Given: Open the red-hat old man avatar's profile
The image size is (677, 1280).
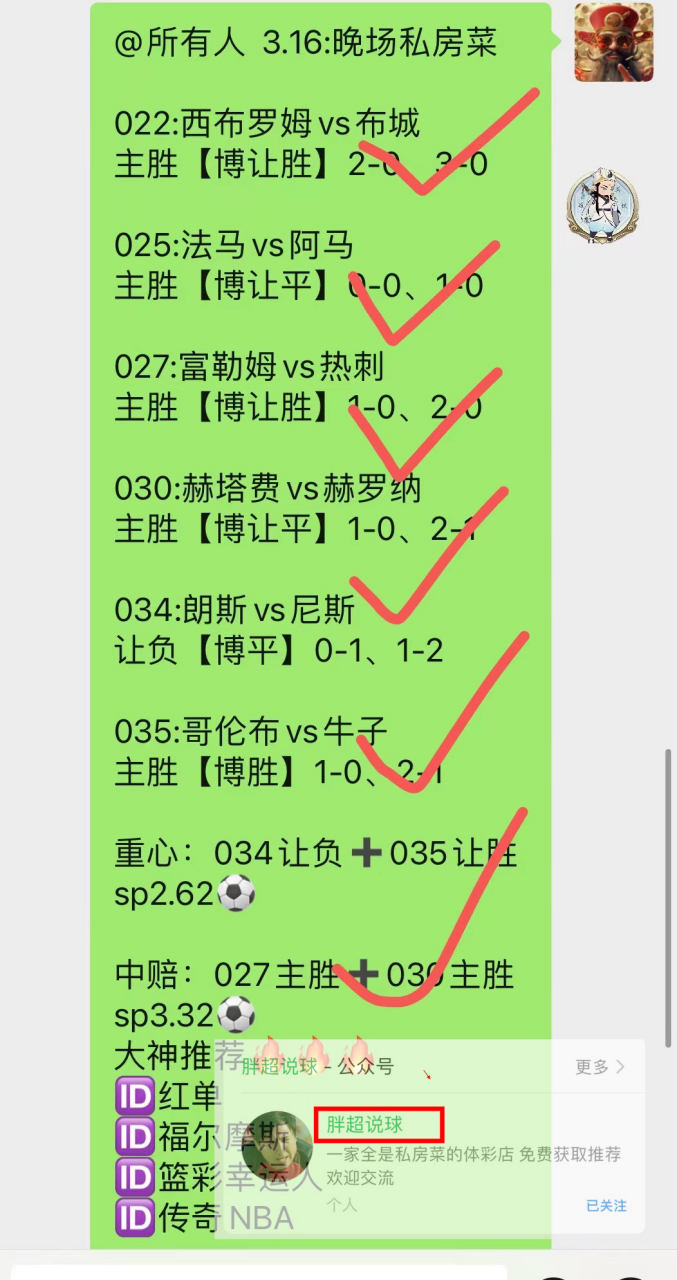Looking at the screenshot, I should (613, 42).
